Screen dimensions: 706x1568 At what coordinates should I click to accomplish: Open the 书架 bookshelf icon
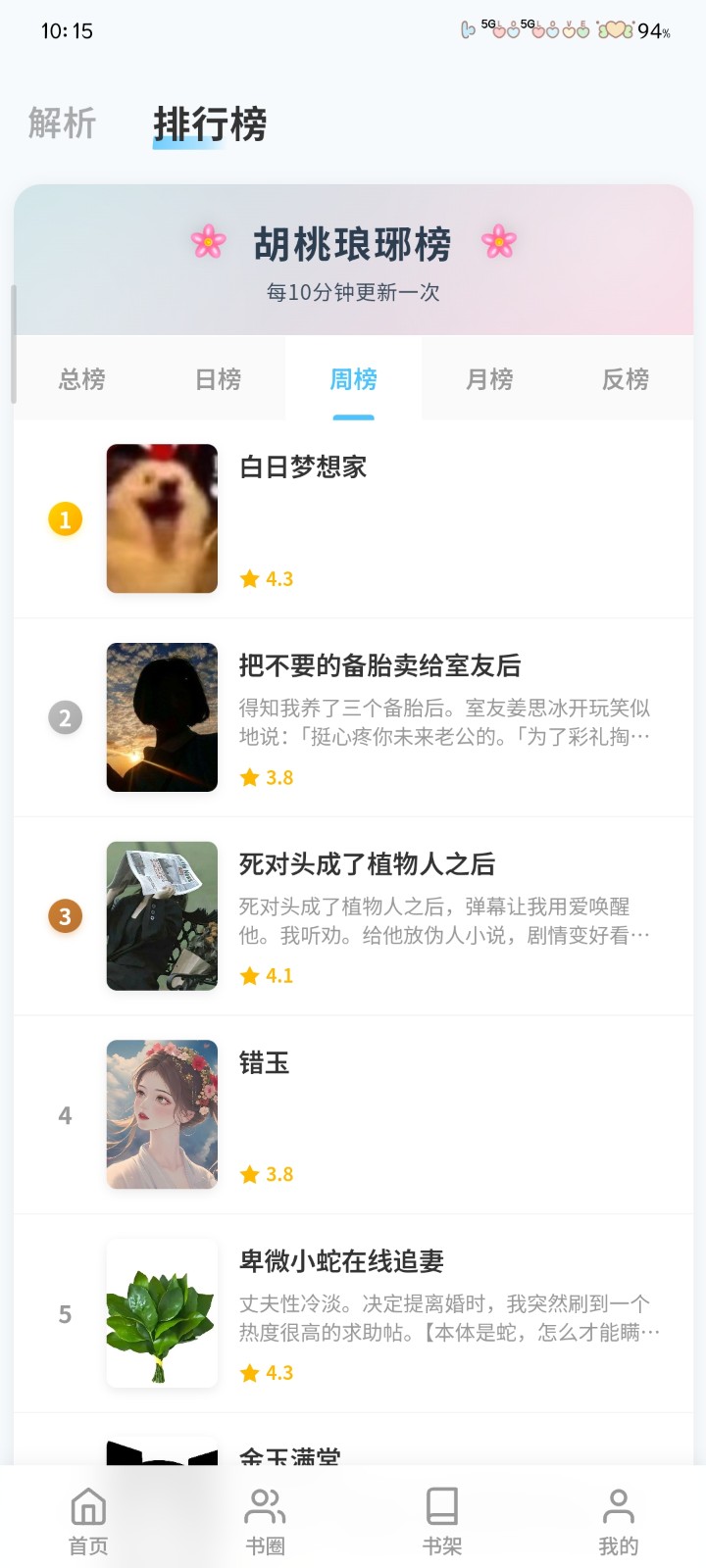pyautogui.click(x=441, y=1514)
